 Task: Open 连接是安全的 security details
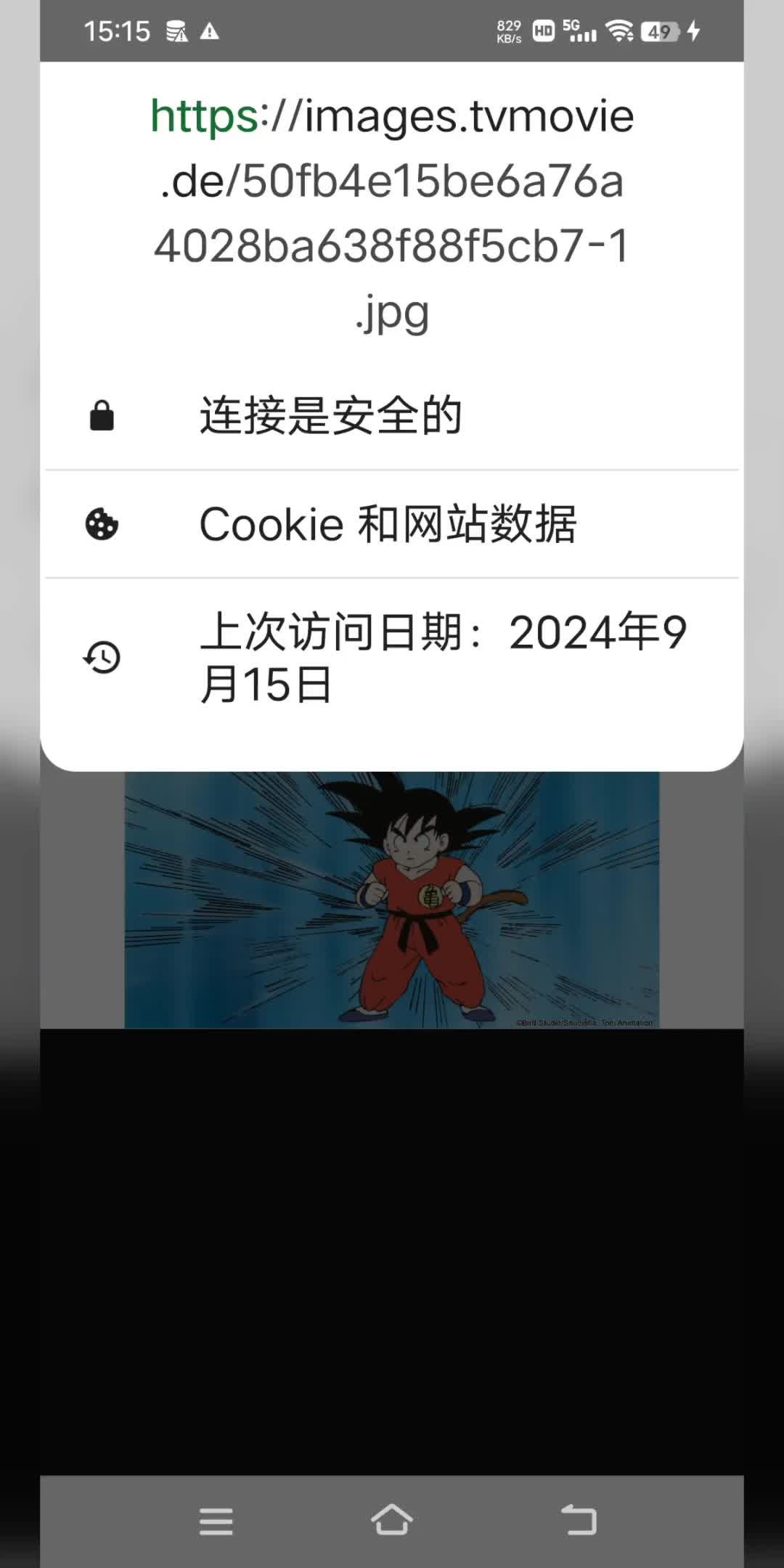point(331,415)
